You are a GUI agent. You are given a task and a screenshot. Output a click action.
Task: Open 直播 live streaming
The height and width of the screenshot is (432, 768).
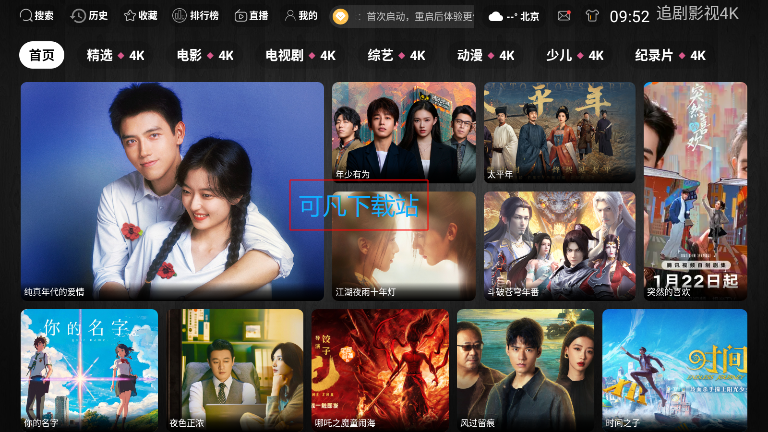pyautogui.click(x=251, y=16)
